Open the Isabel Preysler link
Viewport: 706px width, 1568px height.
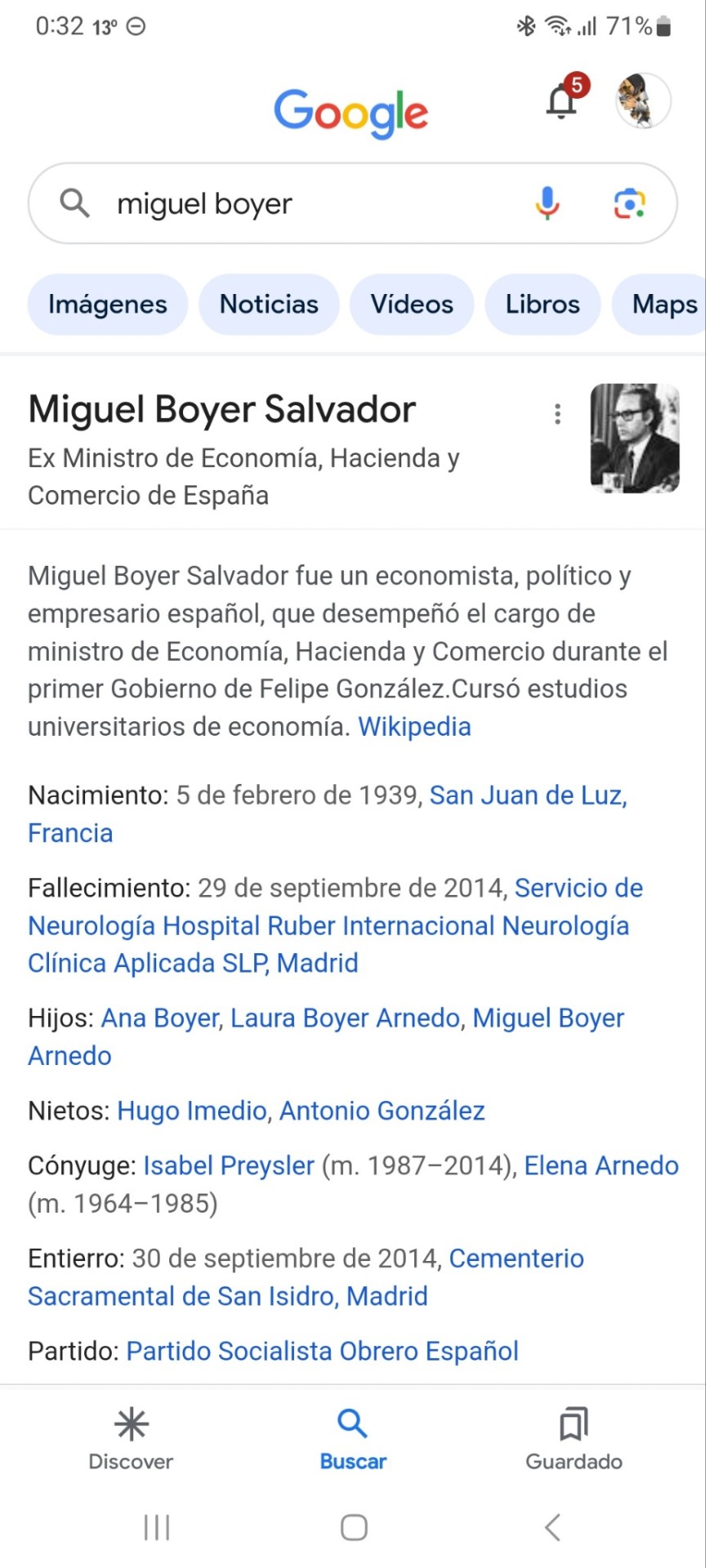(x=229, y=1165)
